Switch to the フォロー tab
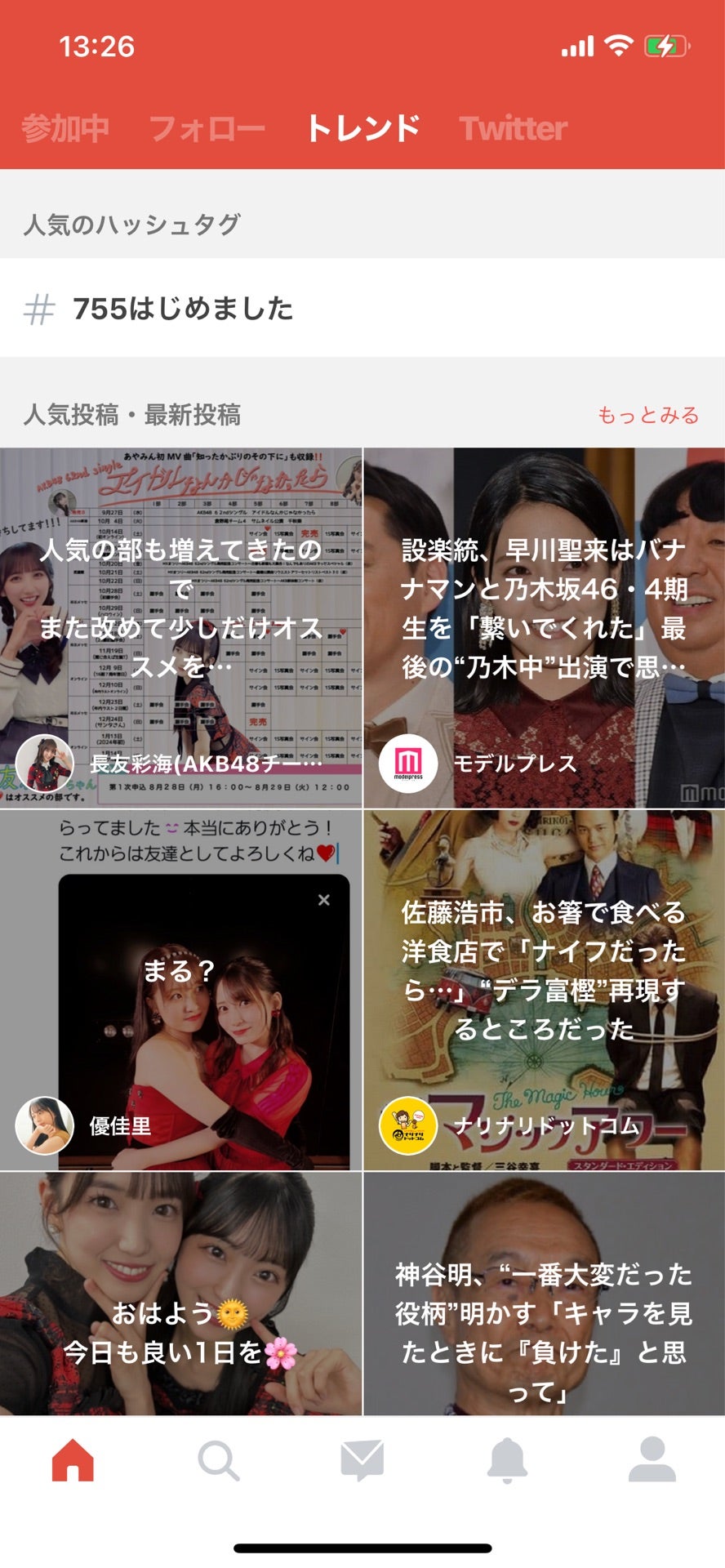 click(x=207, y=128)
